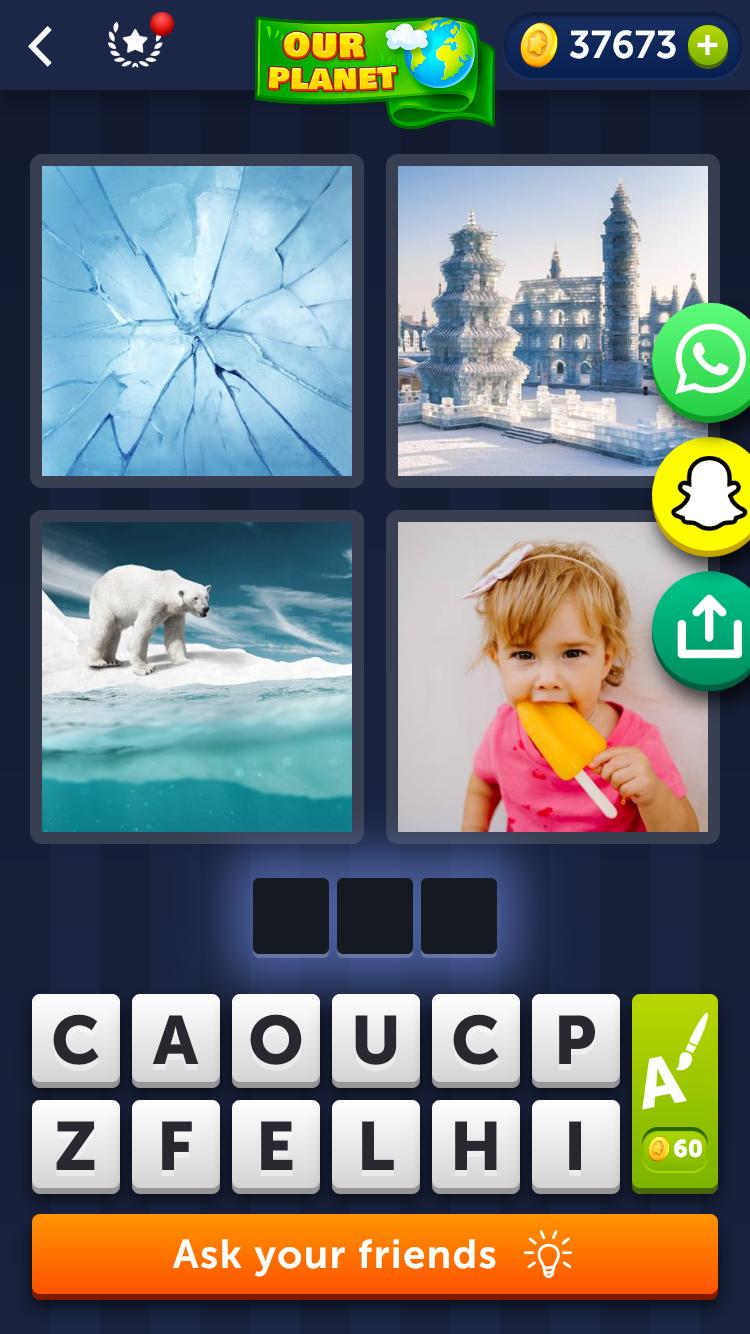Enlarge the polar bear picture

pyautogui.click(x=197, y=677)
